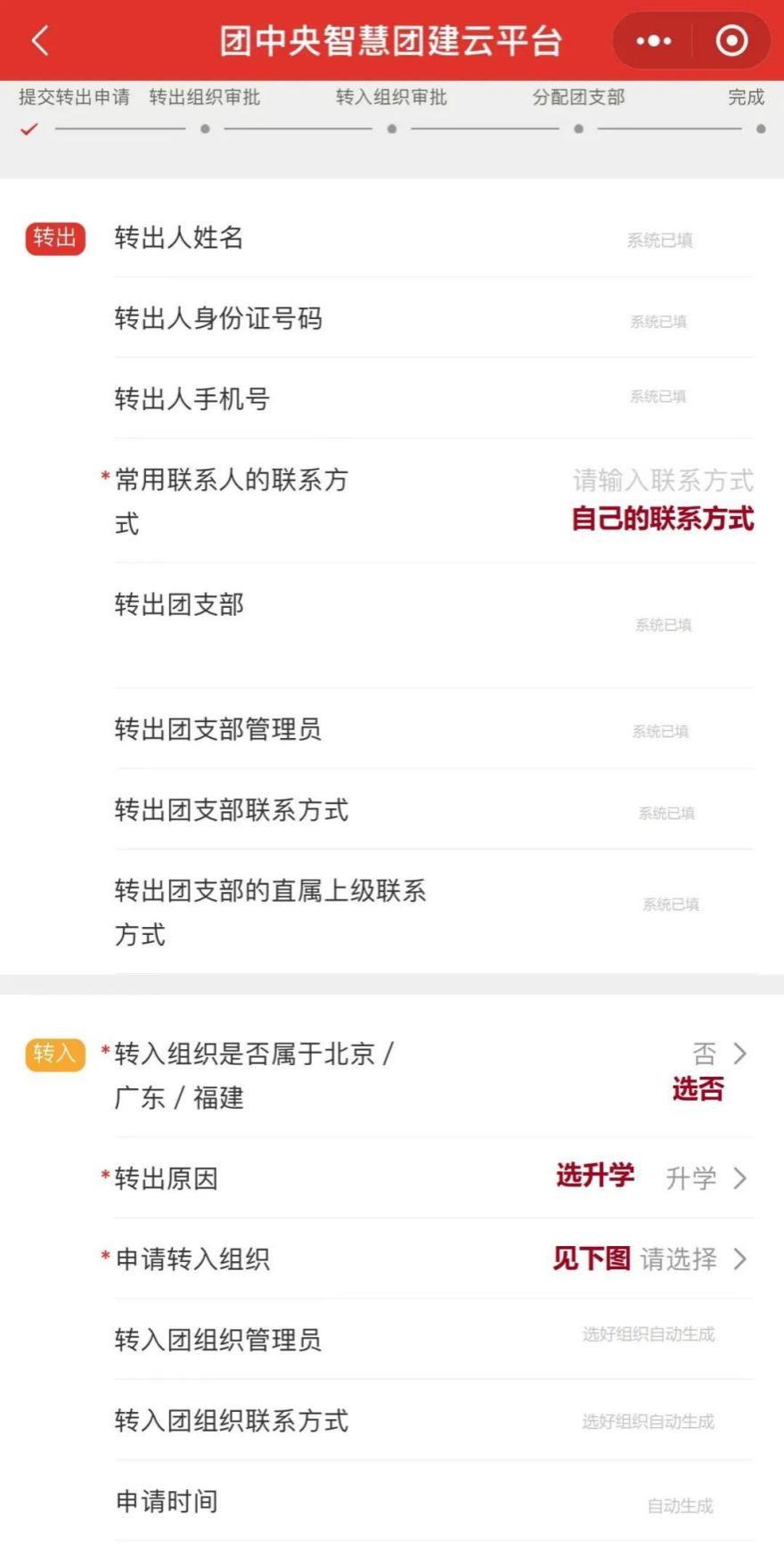Open the 转出原因 picker
Viewport: 784px width, 1550px height.
(x=705, y=1179)
